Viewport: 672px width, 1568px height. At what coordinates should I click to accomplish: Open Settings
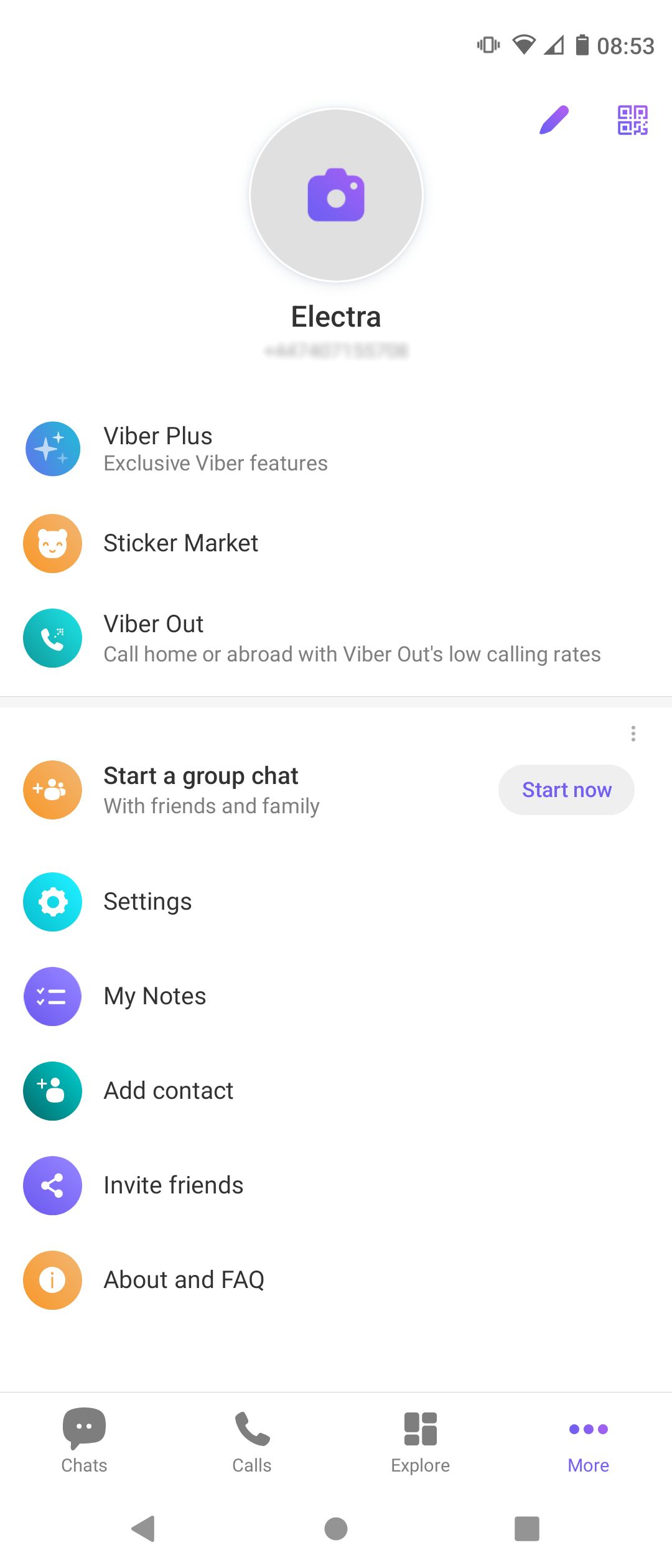147,901
